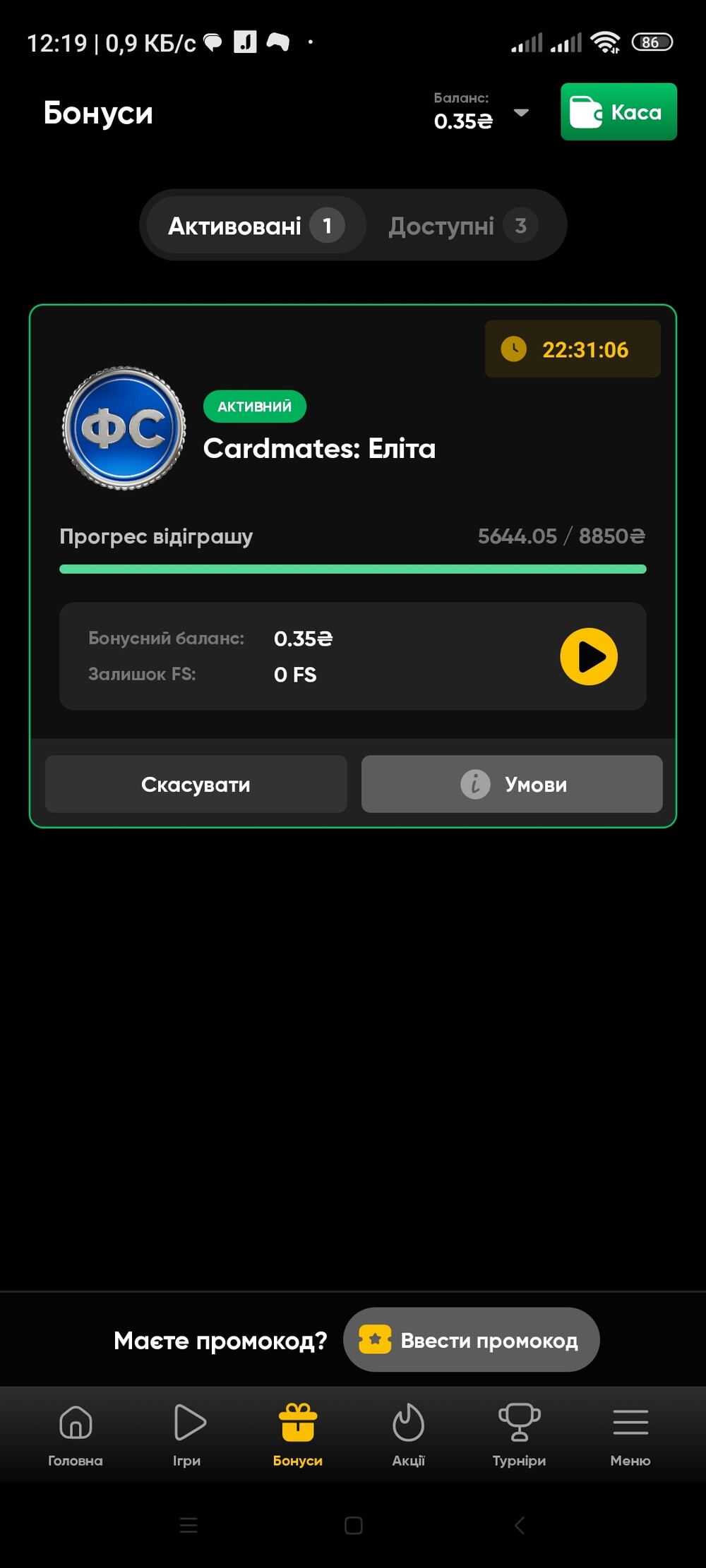The width and height of the screenshot is (706, 1568).
Task: Switch to the Доступні tab
Action: (x=463, y=226)
